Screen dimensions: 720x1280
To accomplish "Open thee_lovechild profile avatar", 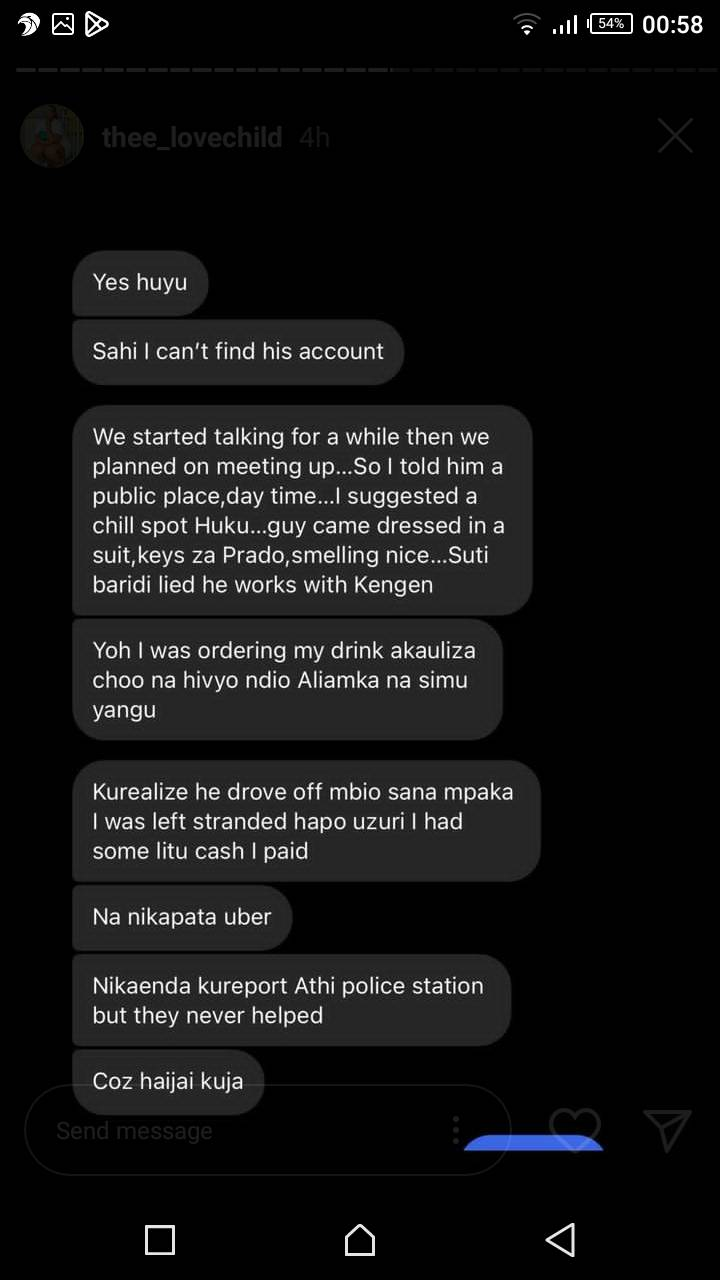I will click(x=52, y=136).
